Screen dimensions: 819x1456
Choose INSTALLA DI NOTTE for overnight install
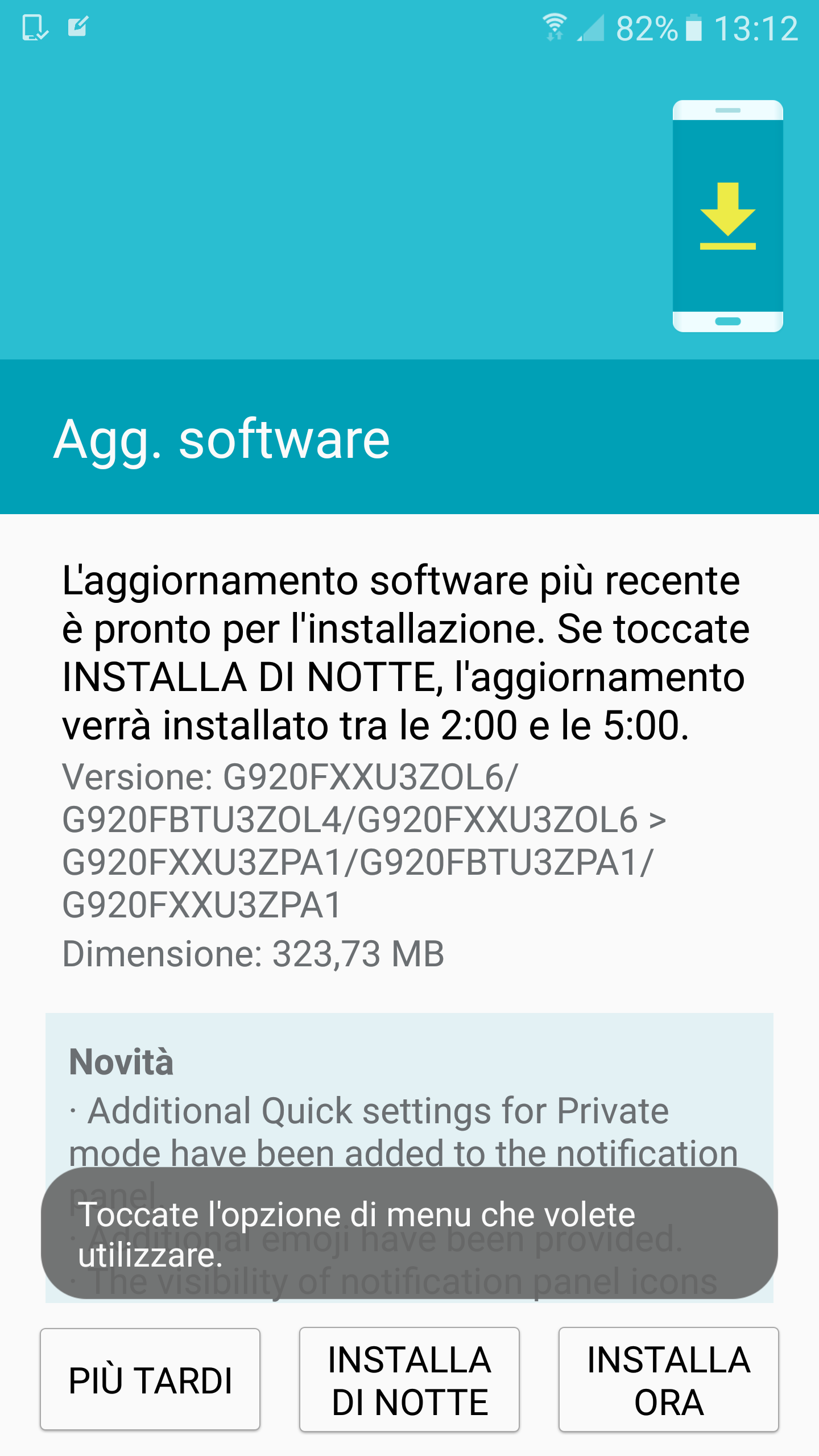coord(409,1379)
